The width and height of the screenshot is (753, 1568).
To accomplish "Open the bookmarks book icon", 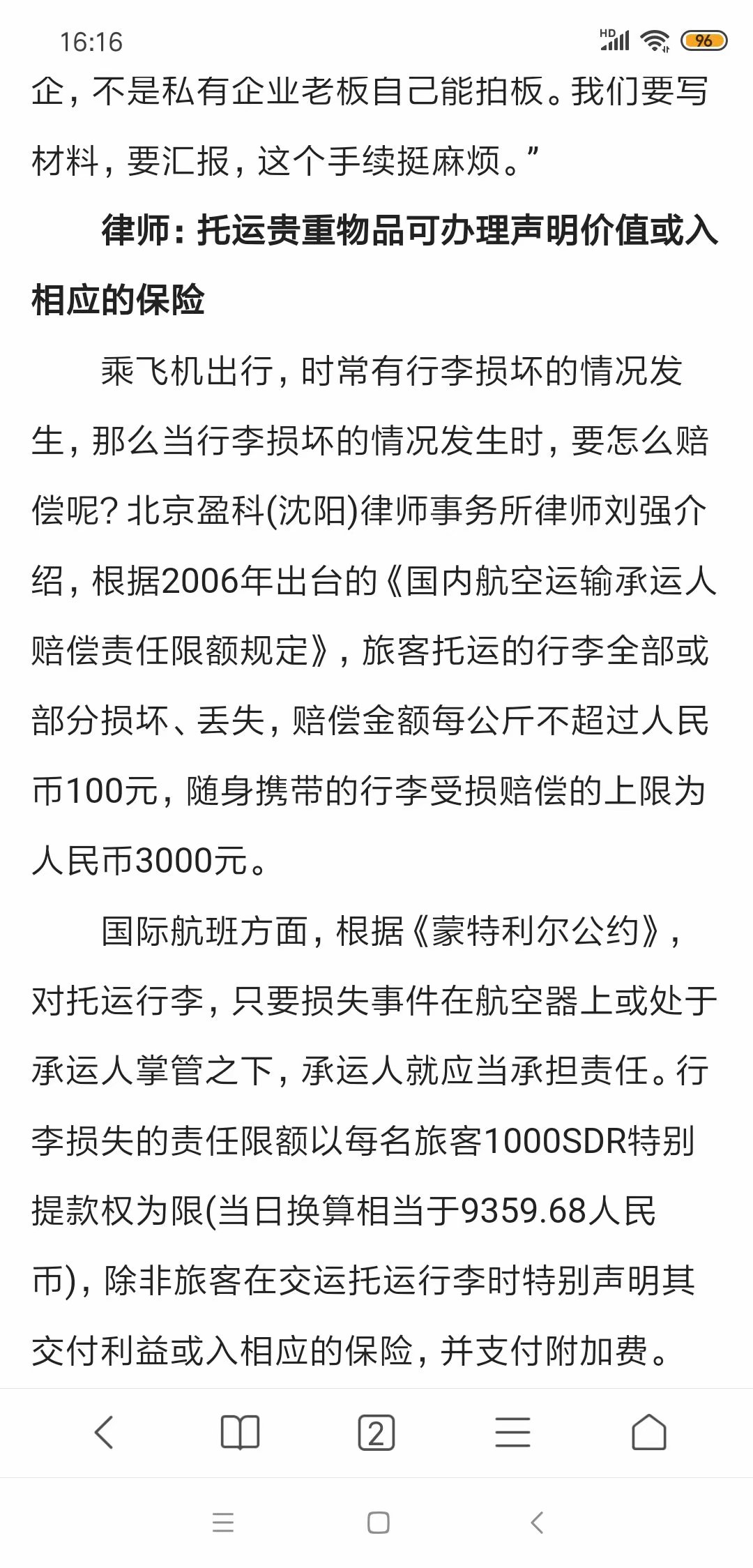I will tap(240, 1433).
